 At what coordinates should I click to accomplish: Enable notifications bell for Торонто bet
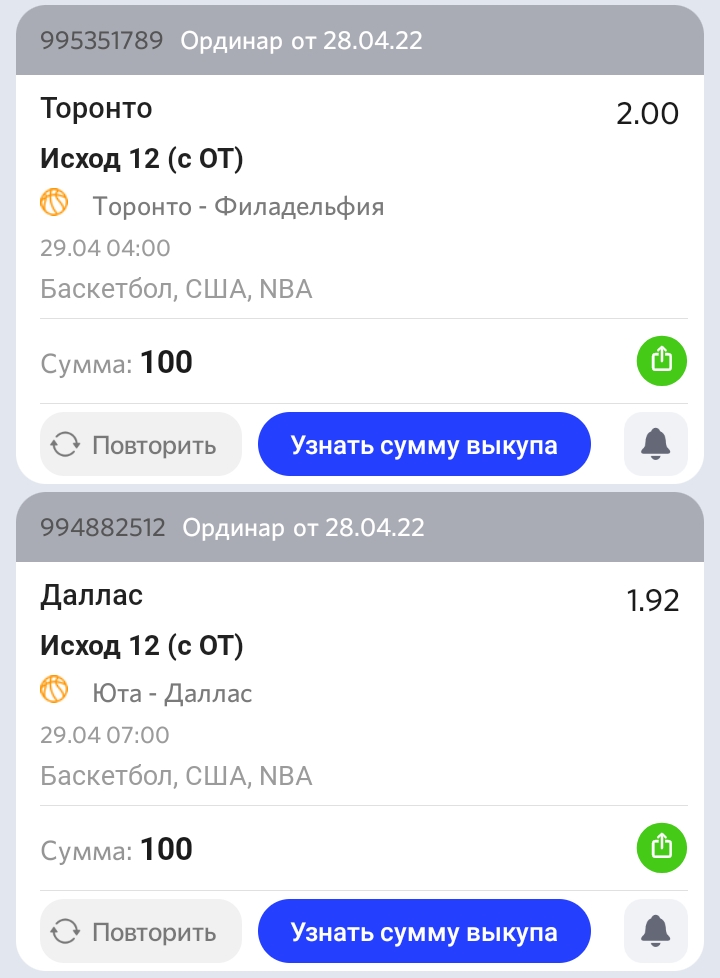click(656, 445)
